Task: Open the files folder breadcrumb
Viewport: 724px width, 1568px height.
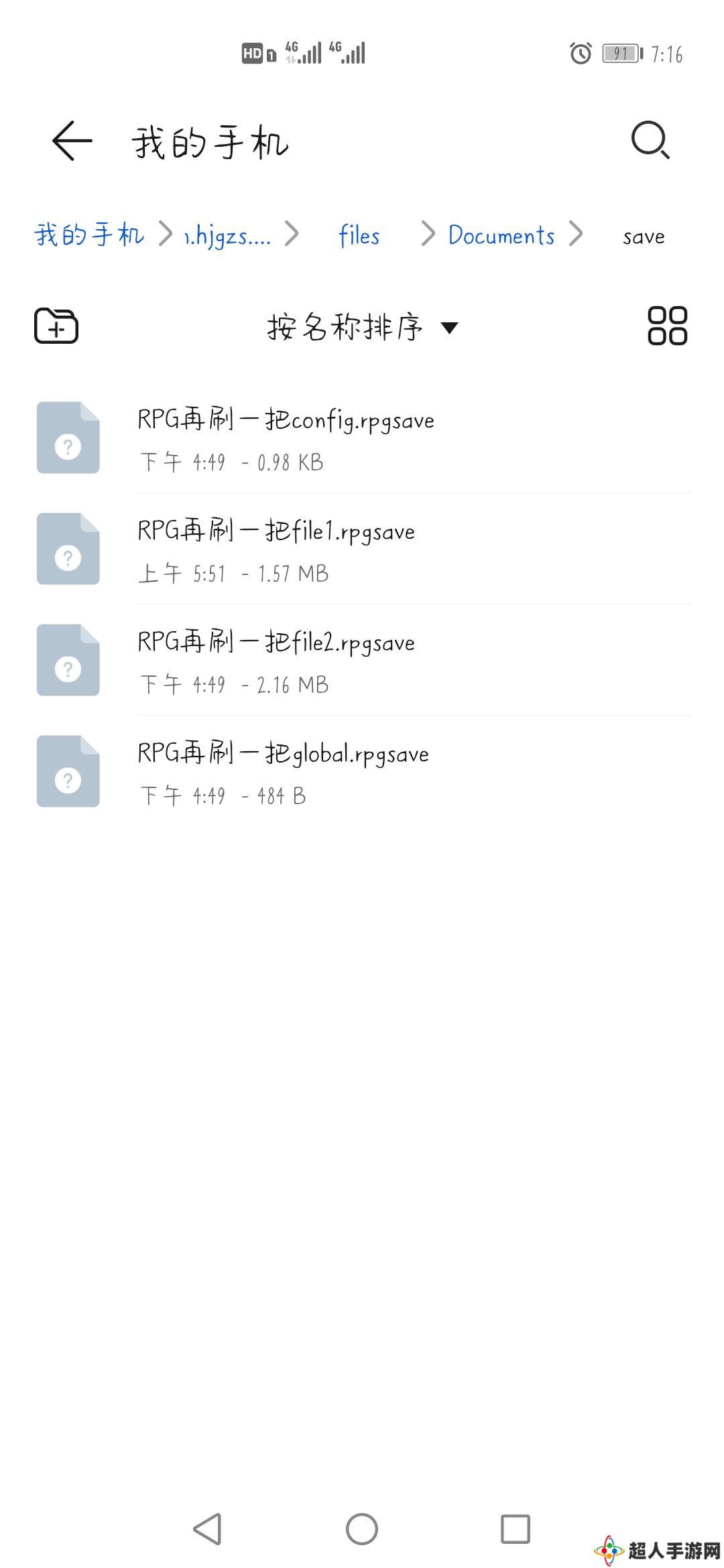Action: 359,235
